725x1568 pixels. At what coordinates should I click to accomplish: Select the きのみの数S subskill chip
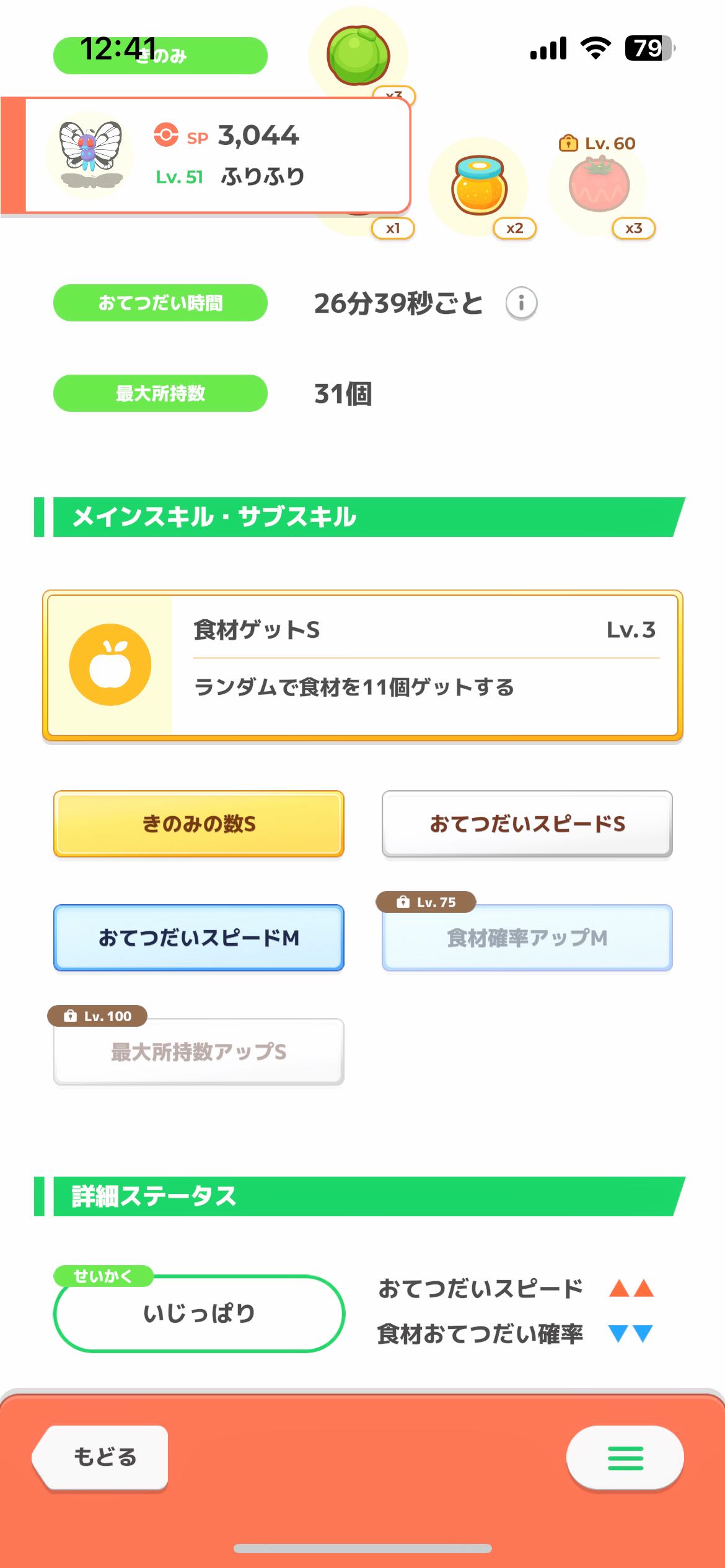click(x=198, y=824)
